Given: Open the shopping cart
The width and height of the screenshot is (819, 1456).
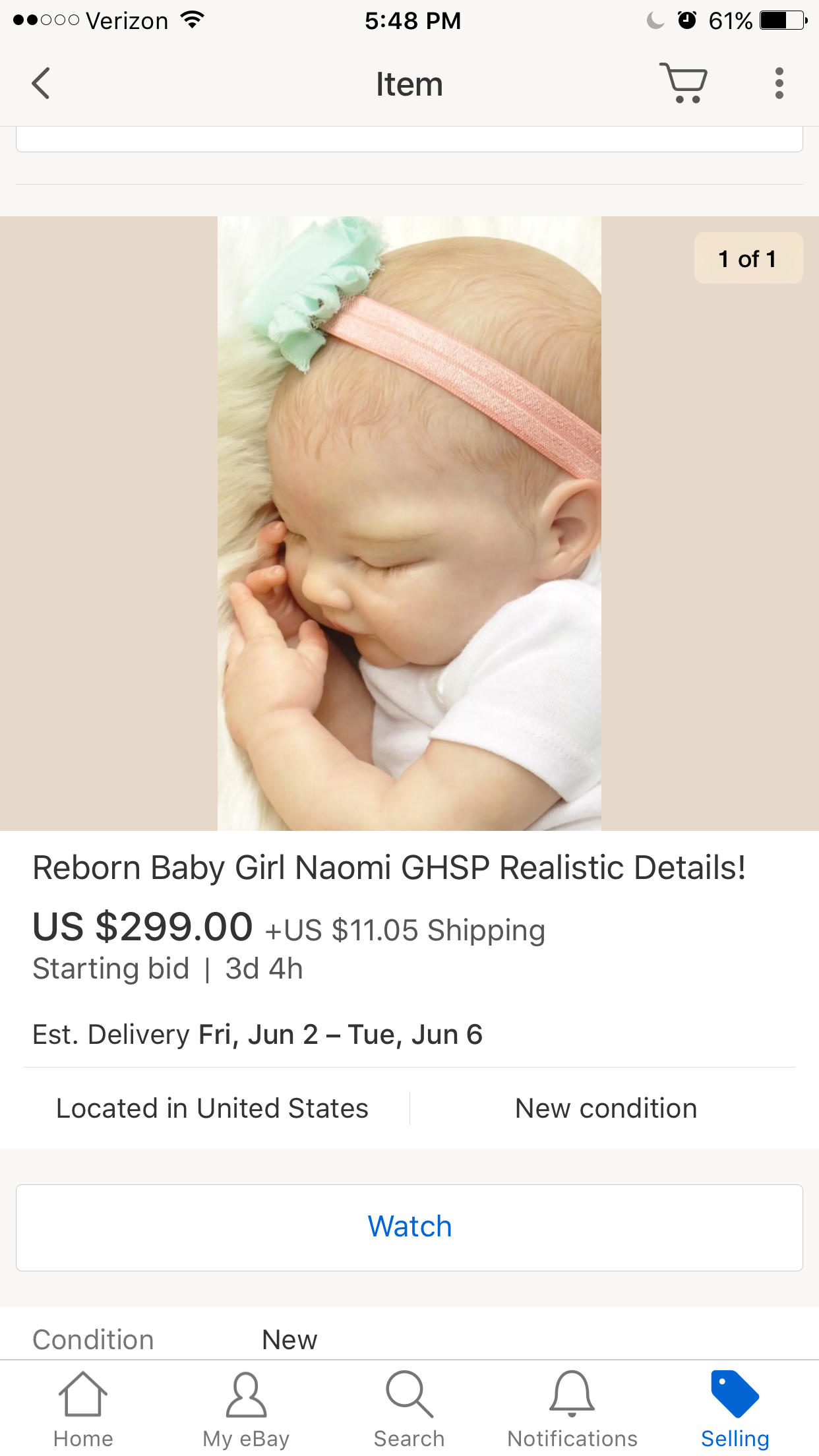Looking at the screenshot, I should point(684,83).
